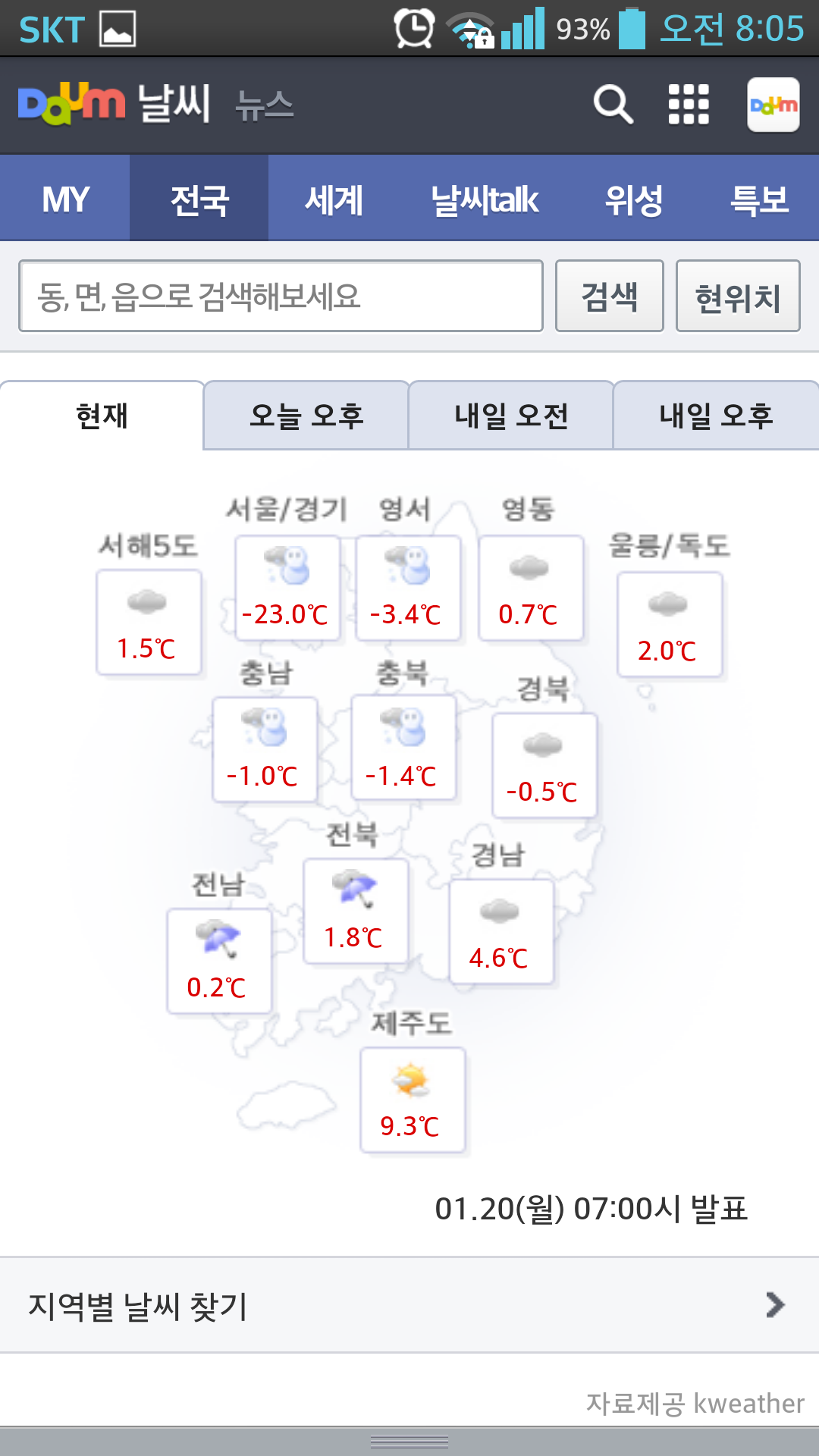Image resolution: width=819 pixels, height=1456 pixels.
Task: Open the services grid menu
Action: [689, 105]
